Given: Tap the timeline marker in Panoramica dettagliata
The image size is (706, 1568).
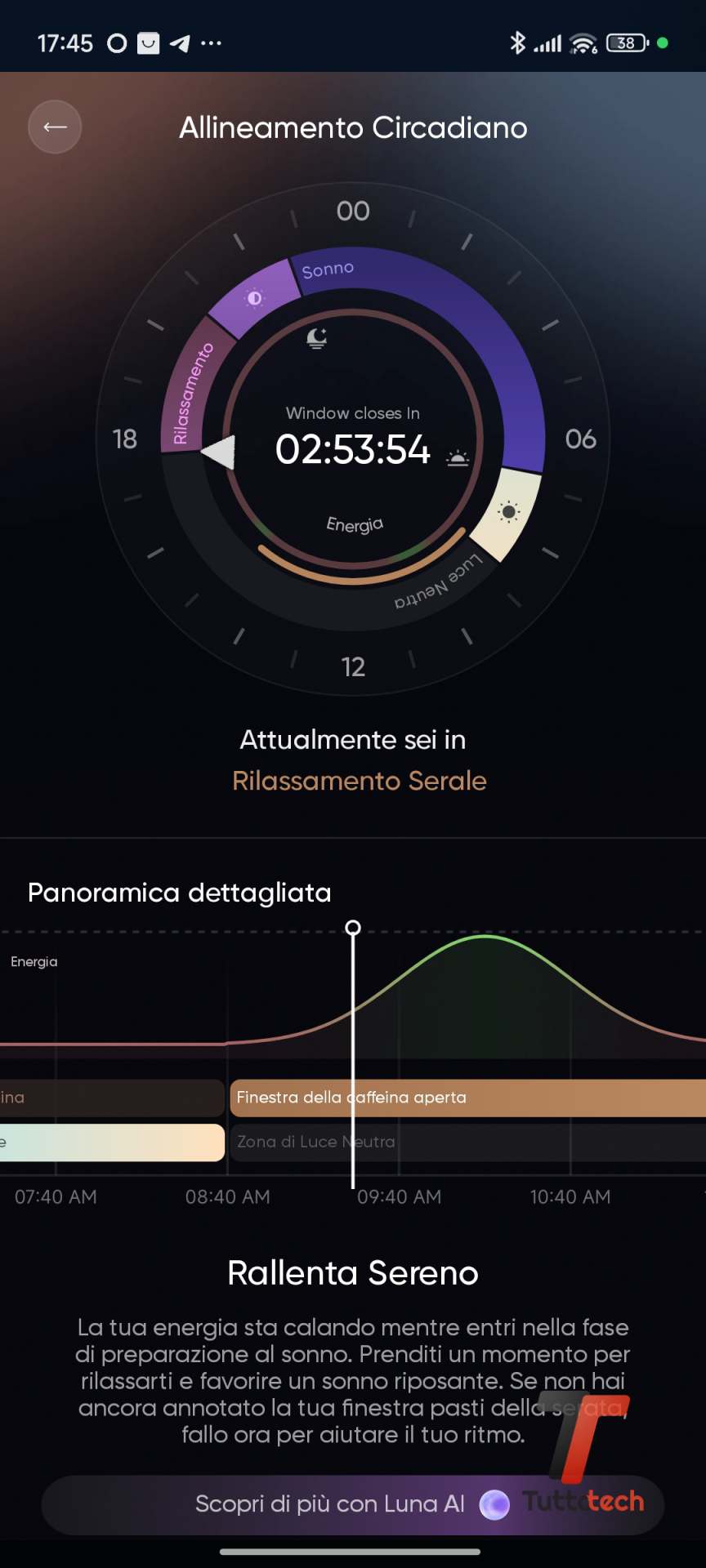Looking at the screenshot, I should (353, 929).
